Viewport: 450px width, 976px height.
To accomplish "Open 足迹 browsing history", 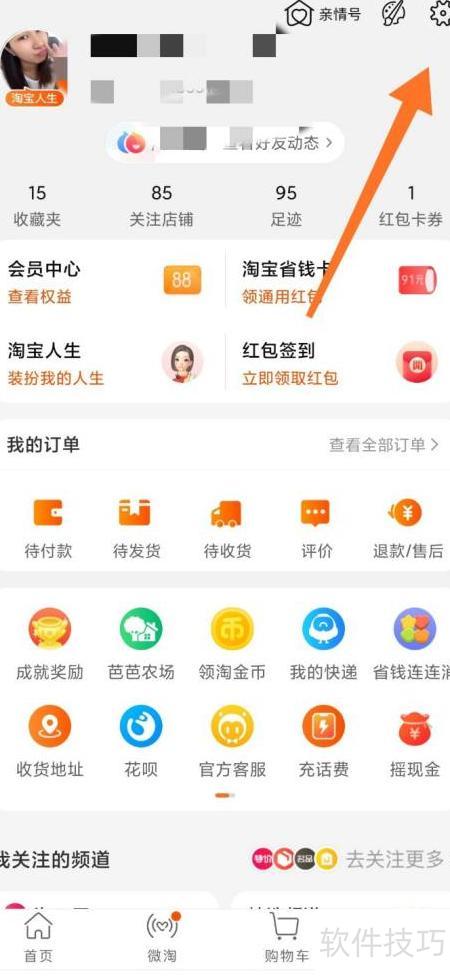I will [x=286, y=206].
